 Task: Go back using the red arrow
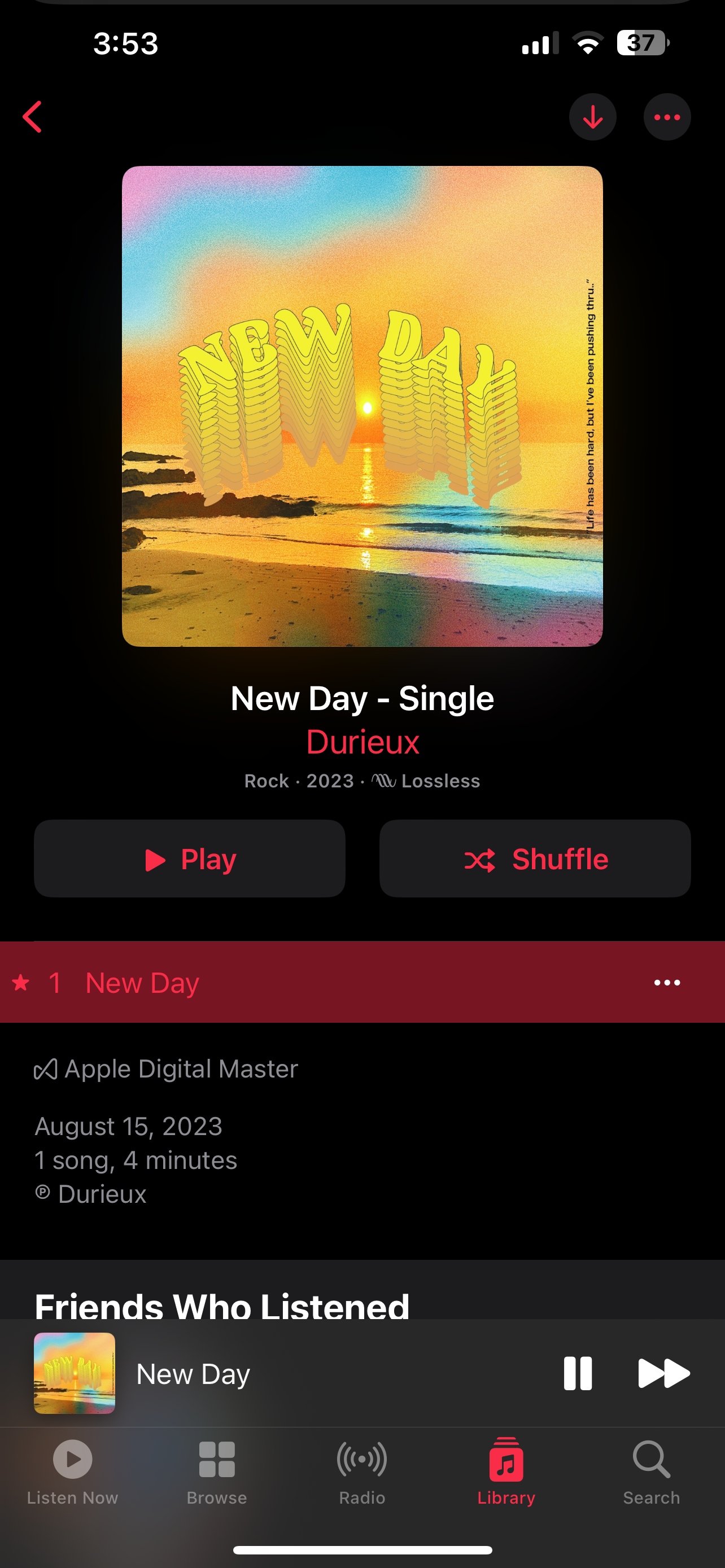32,117
